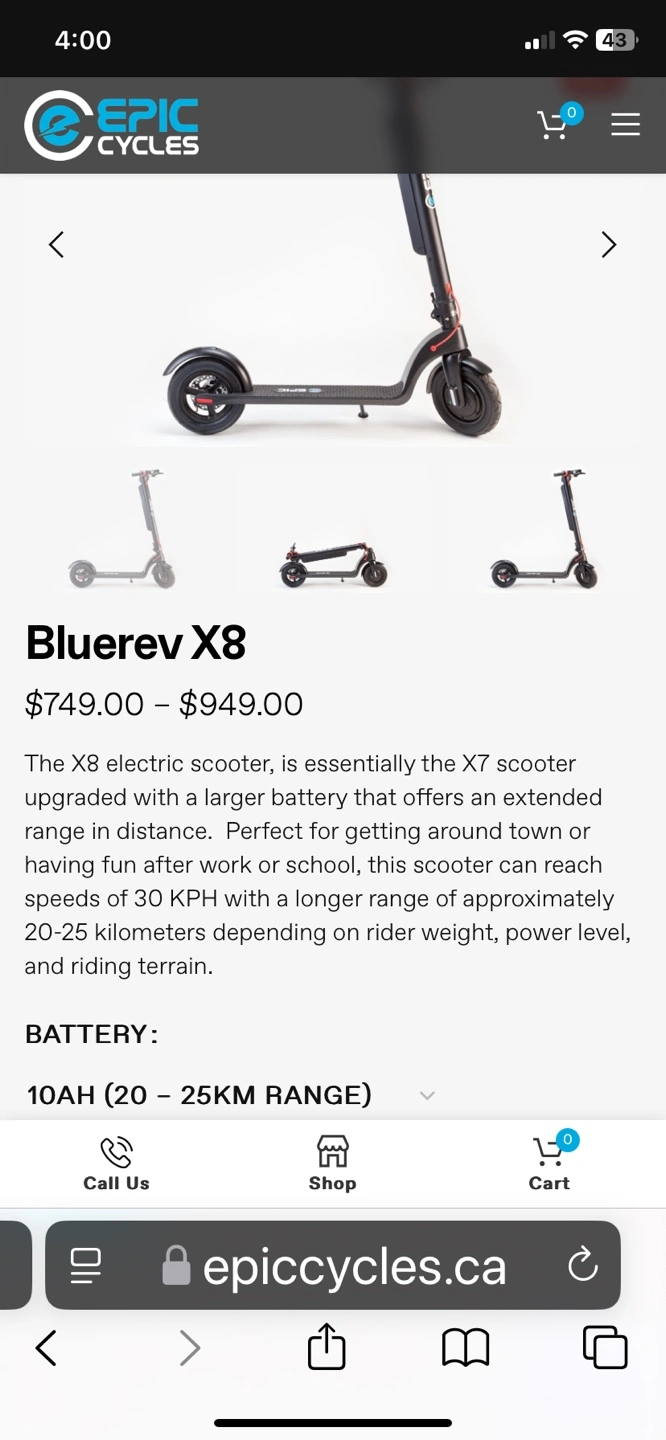Open the Safari page settings menu
Viewport: 666px width, 1440px height.
coord(86,1266)
